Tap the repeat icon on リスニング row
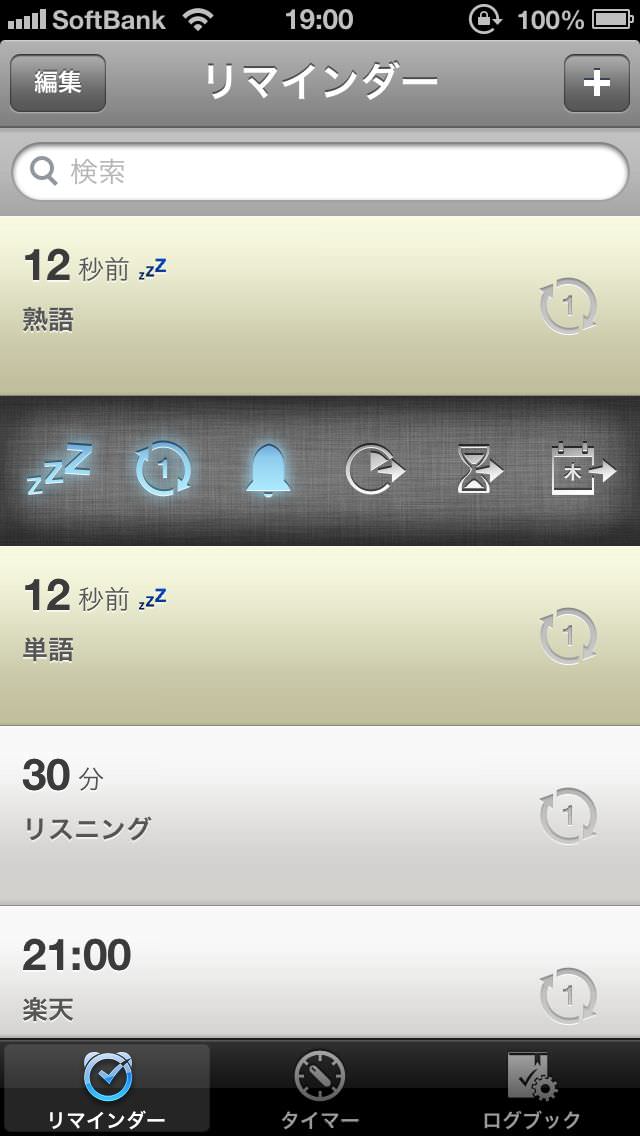 coord(568,816)
